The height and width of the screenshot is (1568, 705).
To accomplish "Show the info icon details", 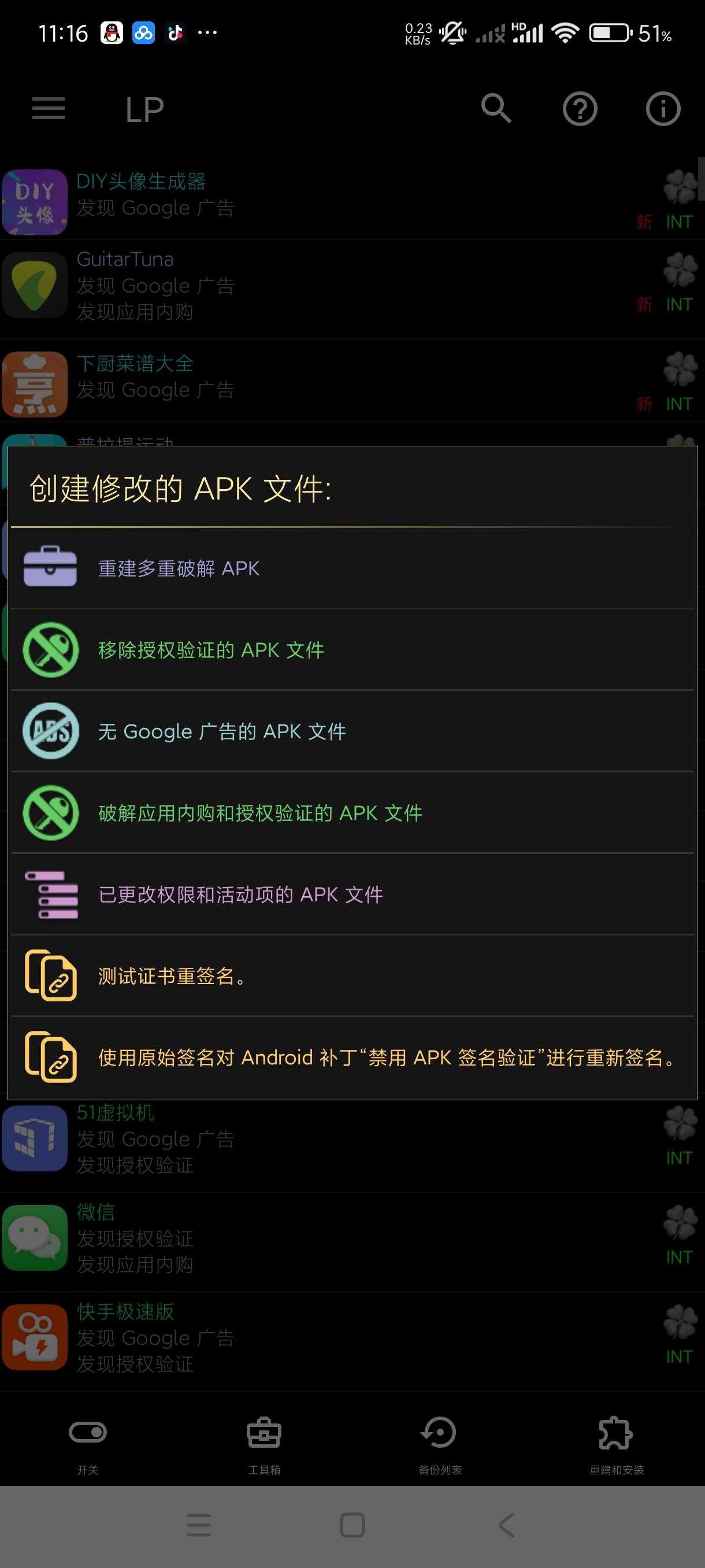I will pyautogui.click(x=662, y=109).
